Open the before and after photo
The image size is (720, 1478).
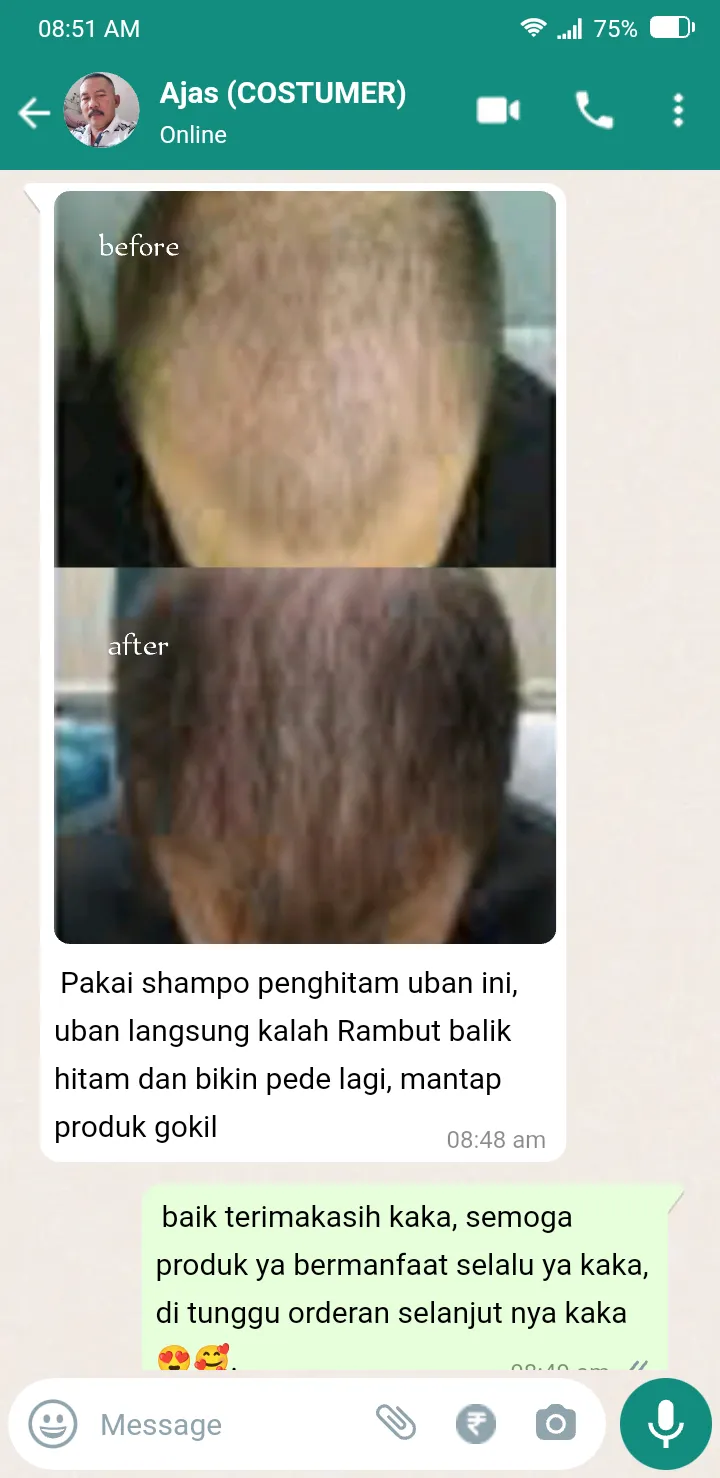[305, 567]
